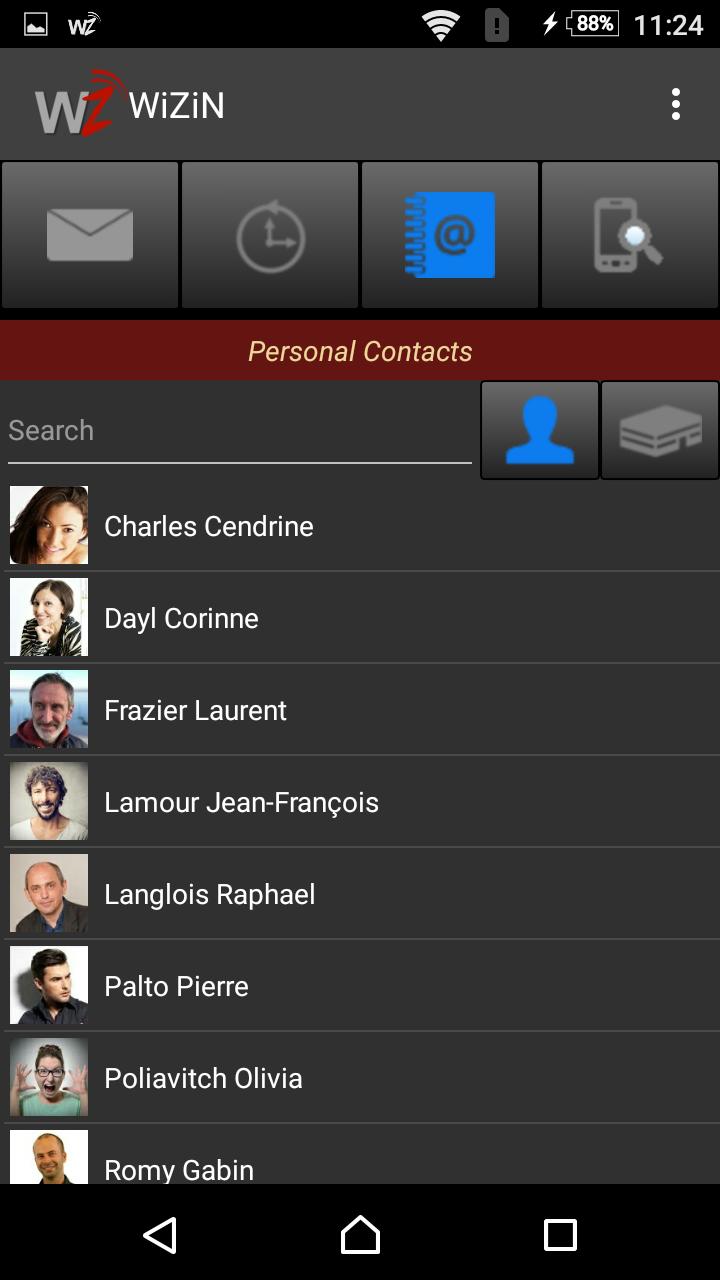Open contact Charles Cendrine
Image resolution: width=720 pixels, height=1280 pixels.
360,526
